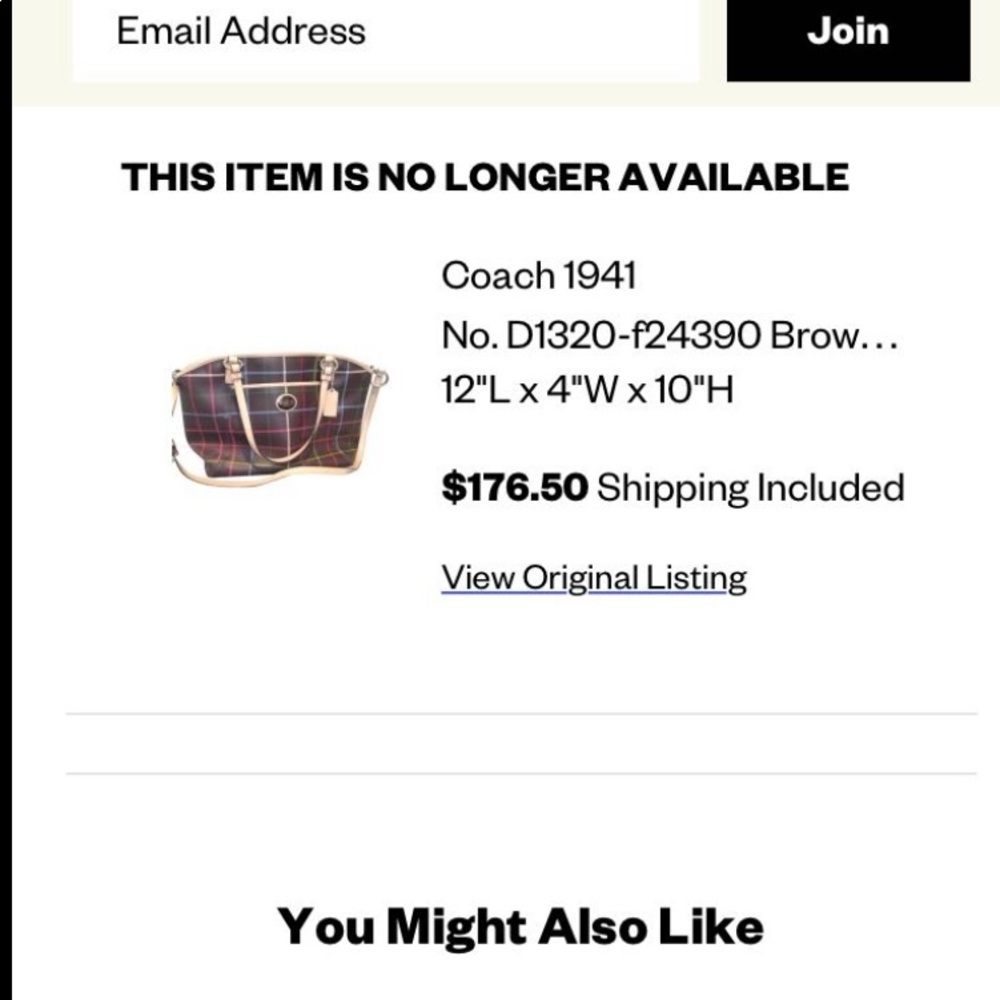Image resolution: width=1000 pixels, height=1000 pixels.
Task: Tap the Join button
Action: [848, 35]
